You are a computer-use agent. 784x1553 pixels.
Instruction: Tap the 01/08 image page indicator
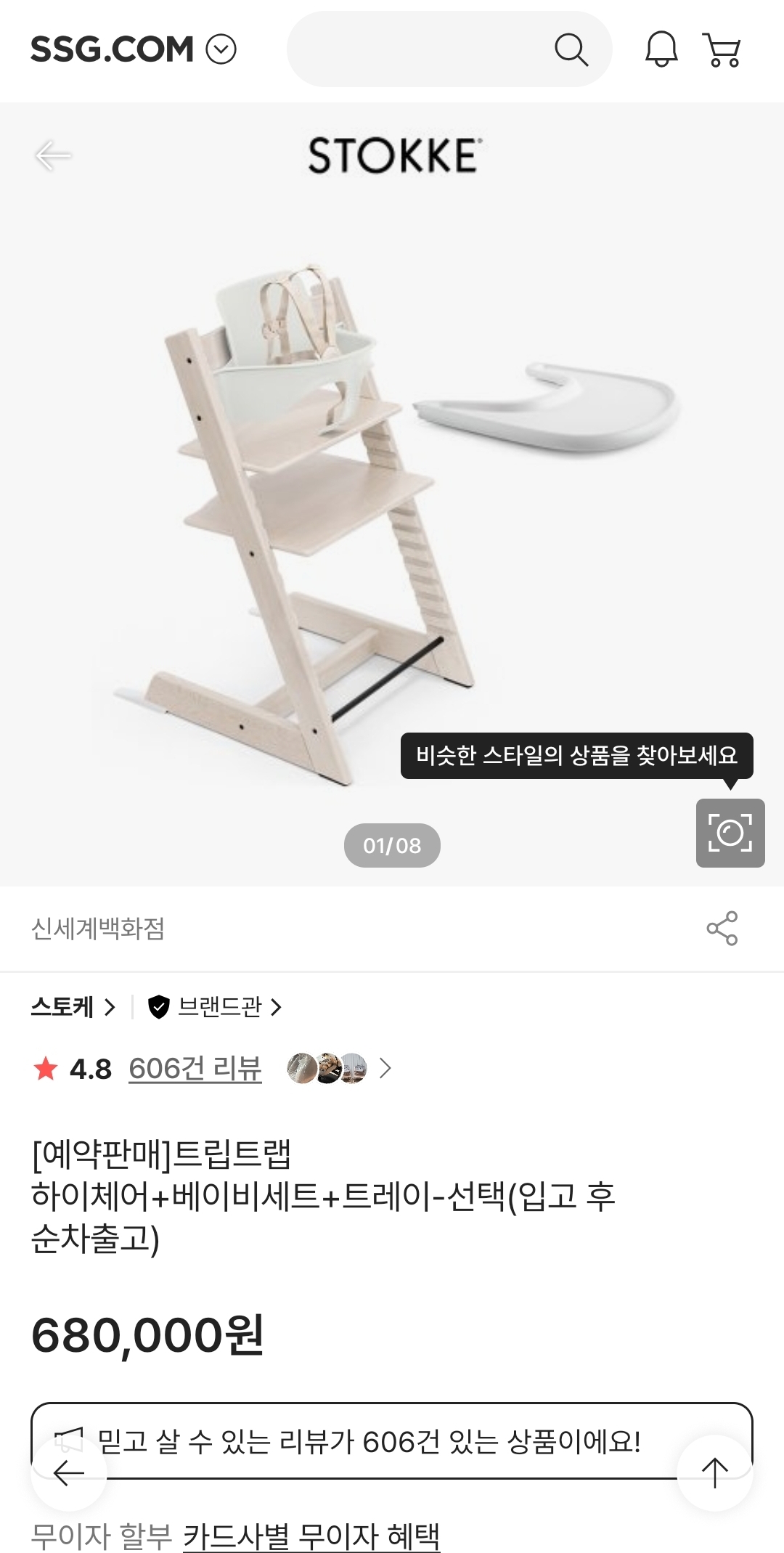[x=392, y=845]
